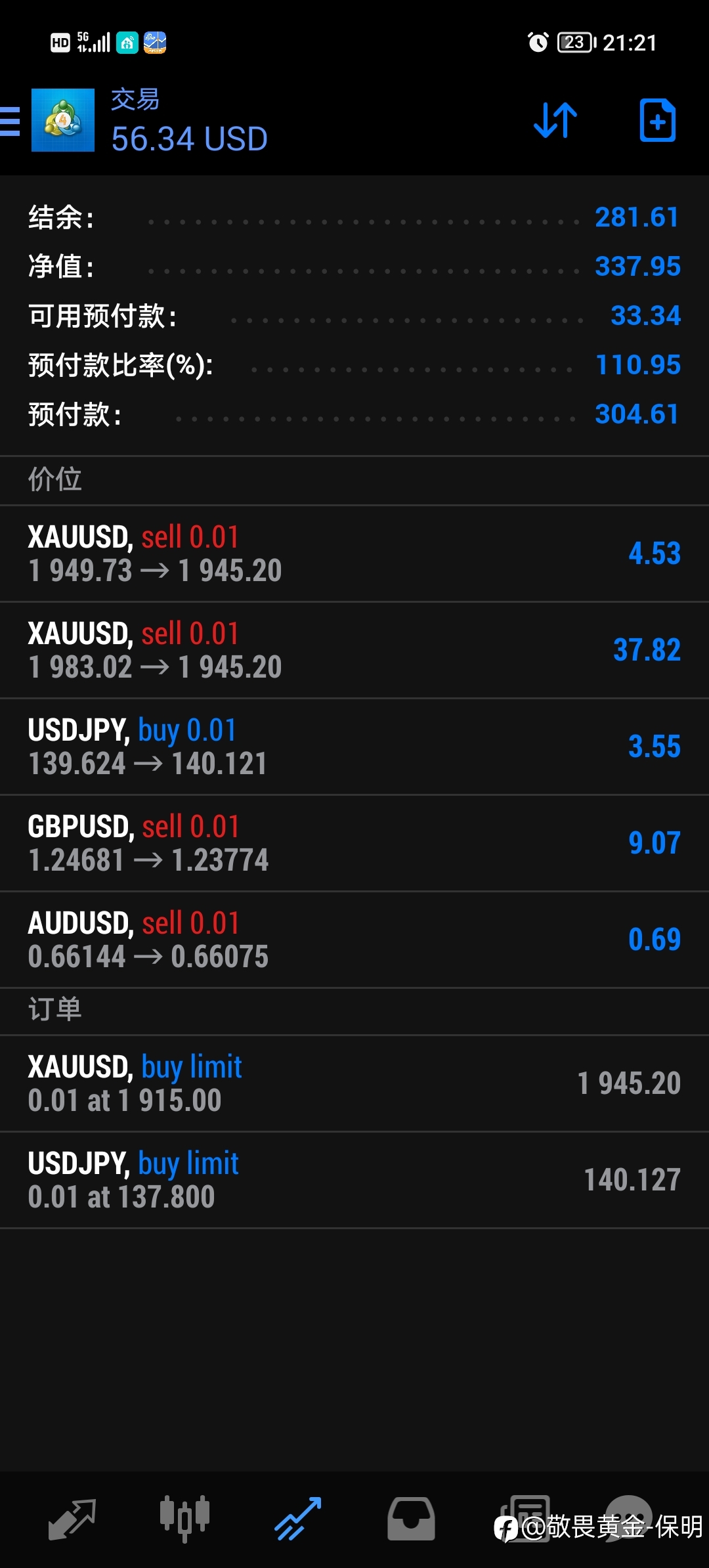Screen dimensions: 709x1568
Task: Open the AUDUSD sell position
Action: point(354,940)
